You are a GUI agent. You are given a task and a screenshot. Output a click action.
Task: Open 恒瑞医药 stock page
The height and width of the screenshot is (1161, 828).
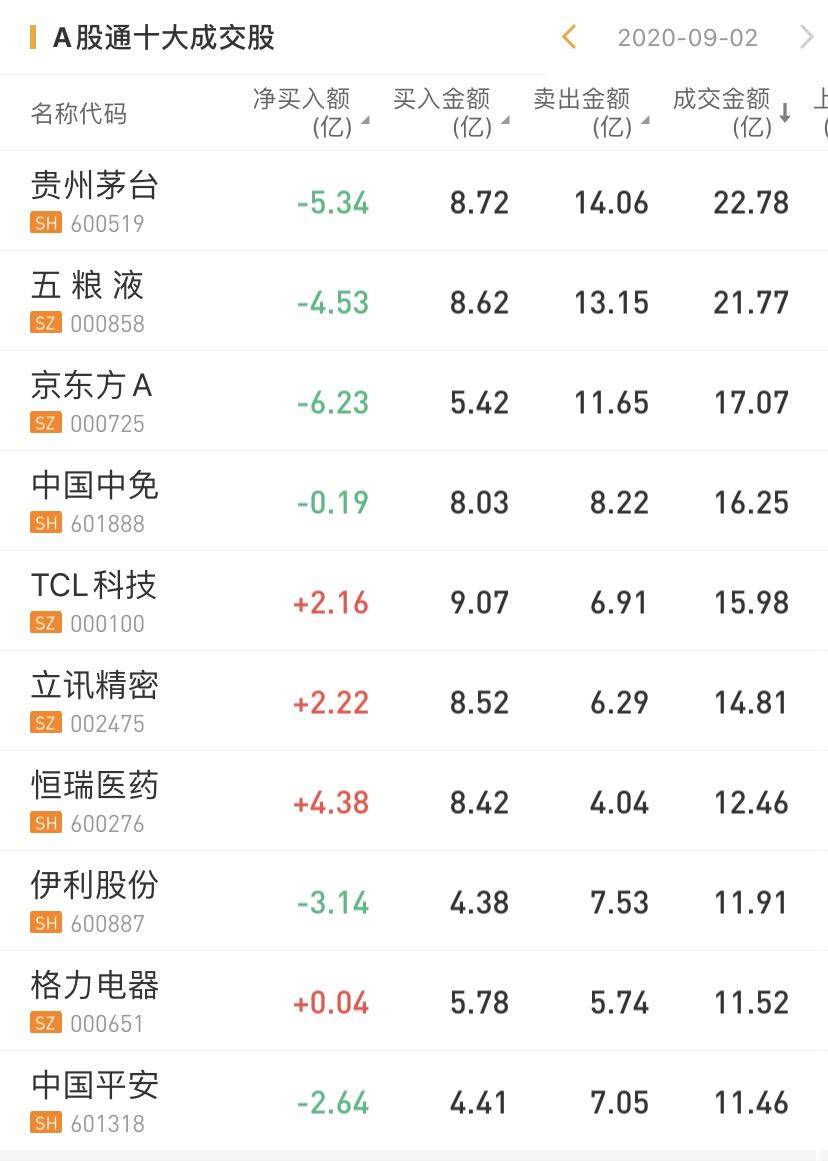(95, 801)
